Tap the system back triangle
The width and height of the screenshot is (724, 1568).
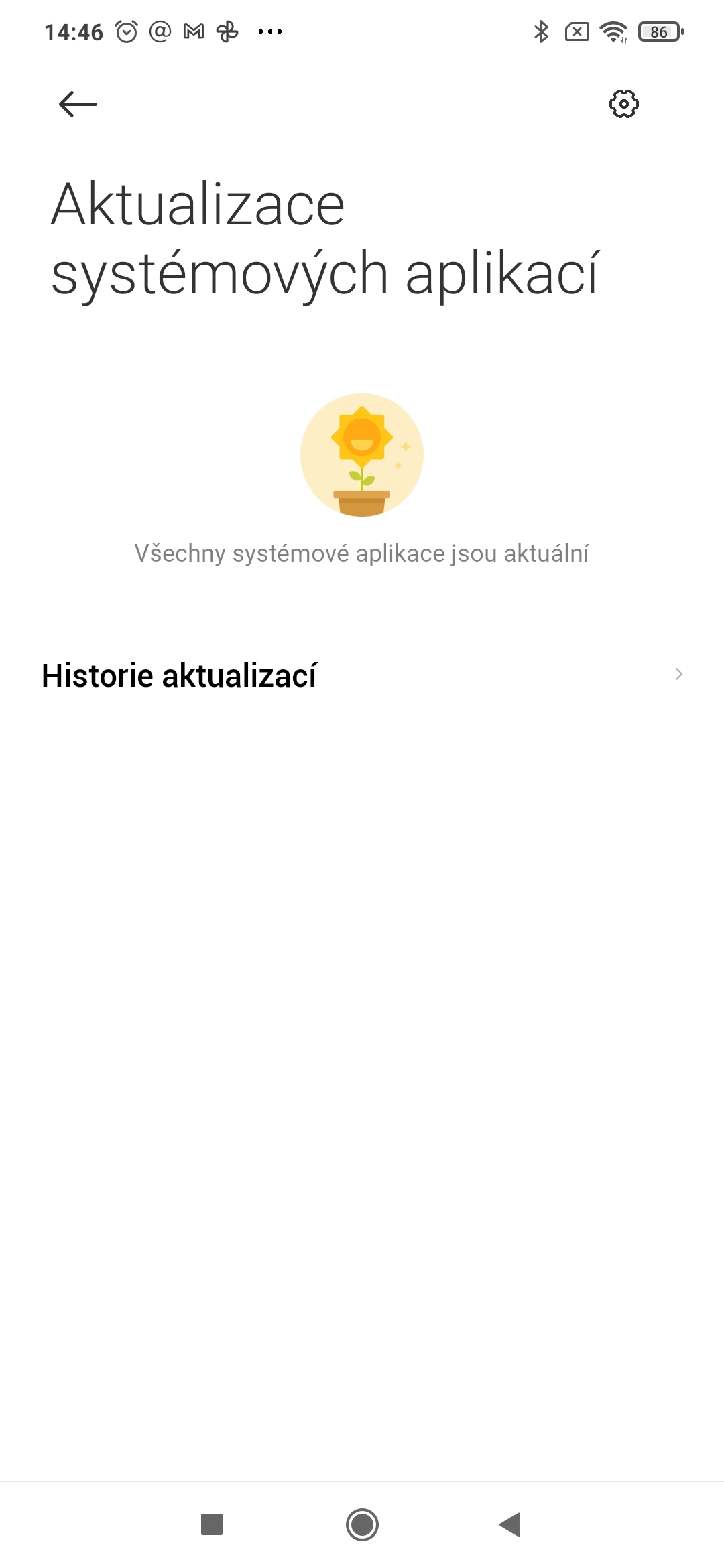(x=511, y=1524)
